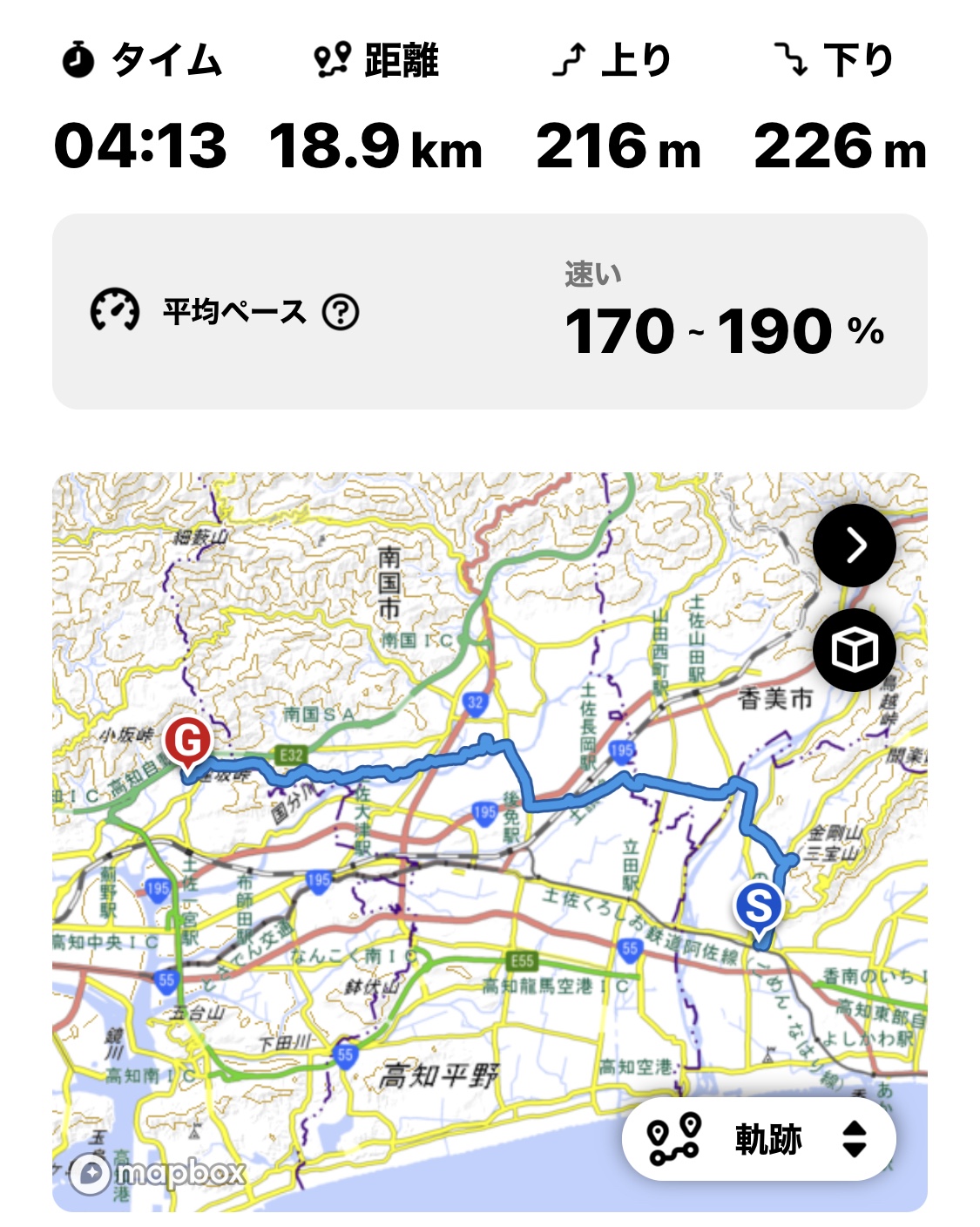Open the 軌跡 track selector dropdown
Viewport: 980px width, 1227px height.
759,1139
